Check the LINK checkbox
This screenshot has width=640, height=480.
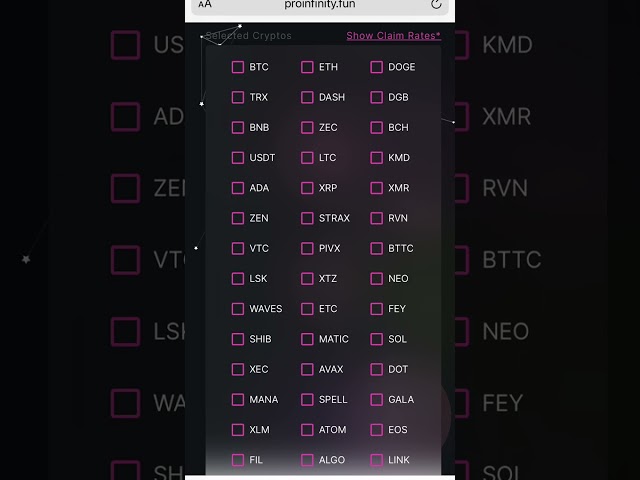377,460
